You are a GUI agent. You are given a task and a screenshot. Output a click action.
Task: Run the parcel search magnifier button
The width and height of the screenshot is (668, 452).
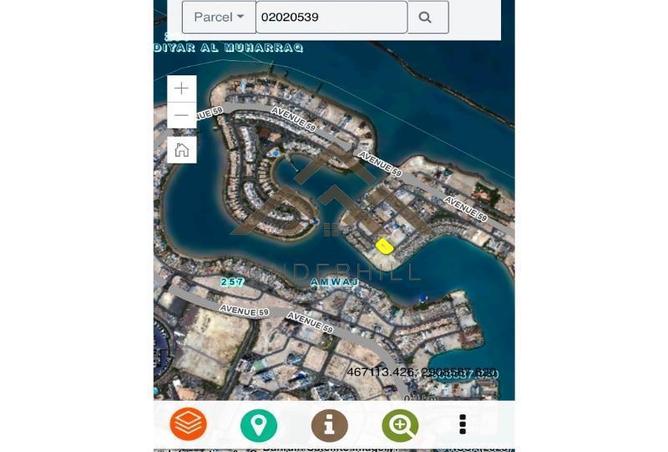click(x=427, y=17)
